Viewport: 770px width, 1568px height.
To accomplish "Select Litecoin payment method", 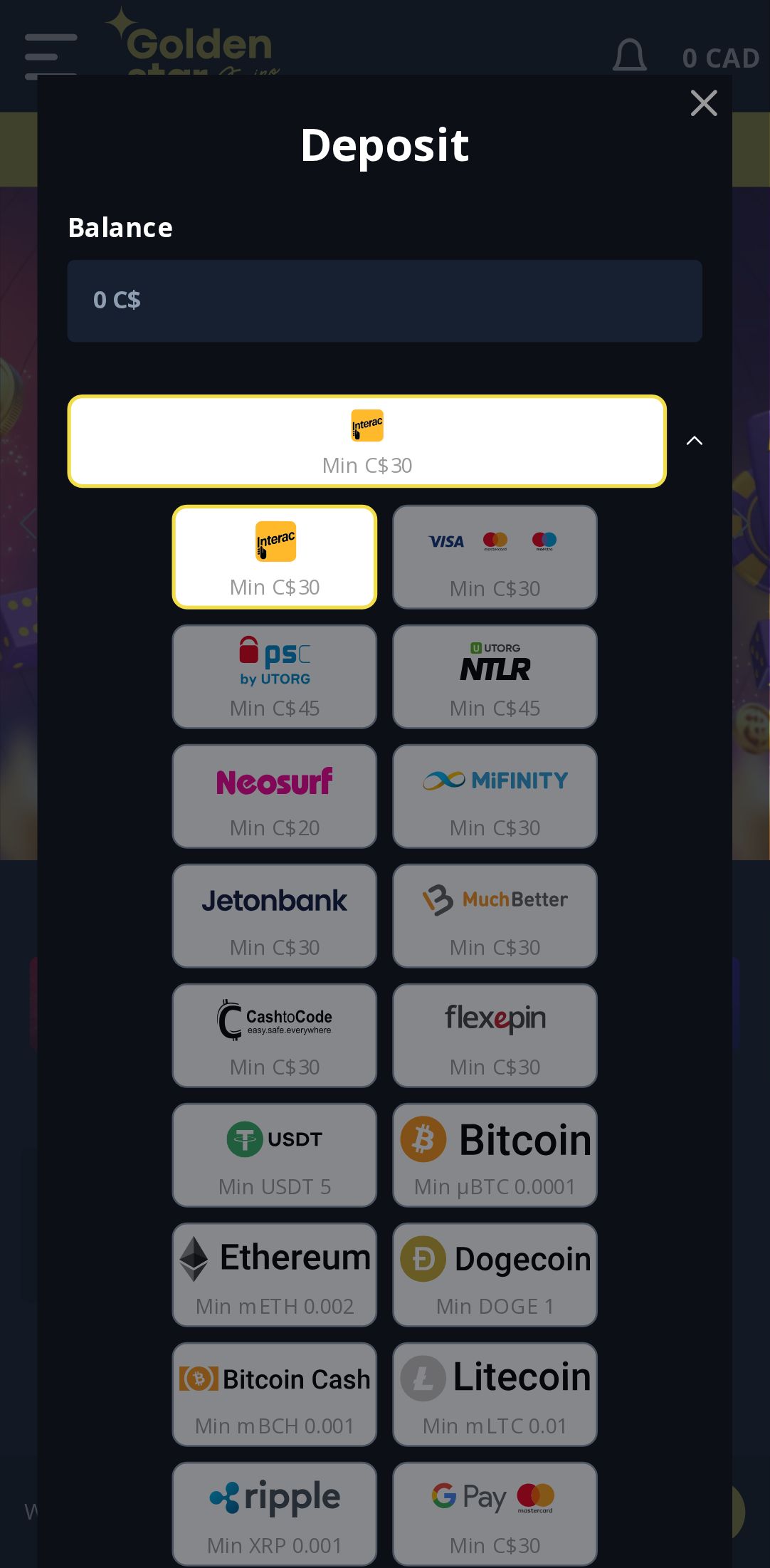I will pos(495,1394).
